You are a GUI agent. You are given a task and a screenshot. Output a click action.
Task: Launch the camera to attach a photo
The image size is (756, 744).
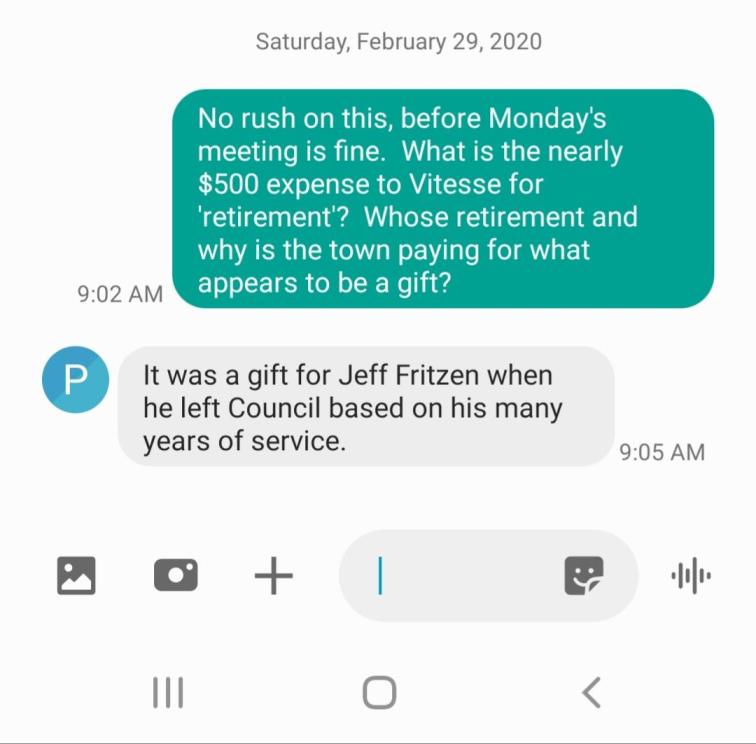click(175, 575)
